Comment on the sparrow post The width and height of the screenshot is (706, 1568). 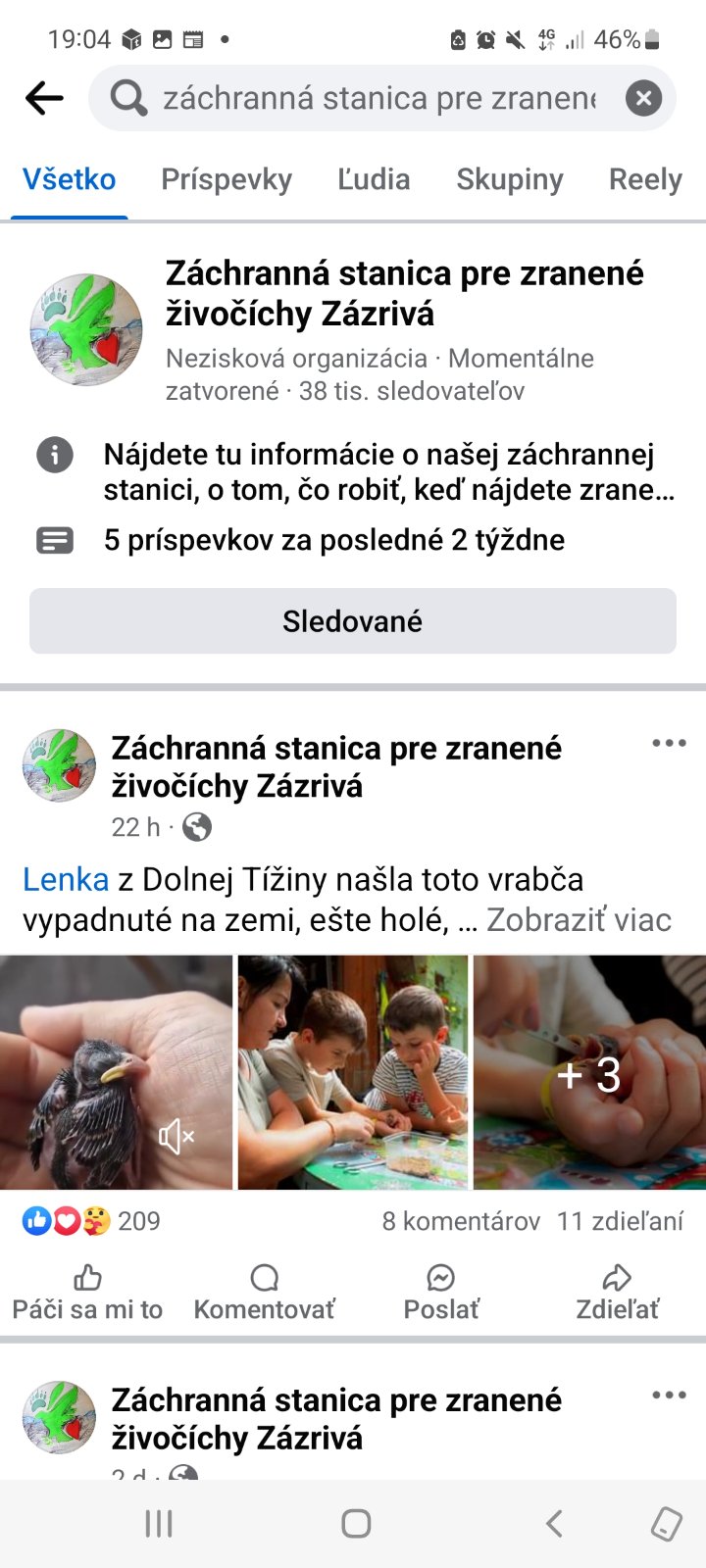point(264,1292)
